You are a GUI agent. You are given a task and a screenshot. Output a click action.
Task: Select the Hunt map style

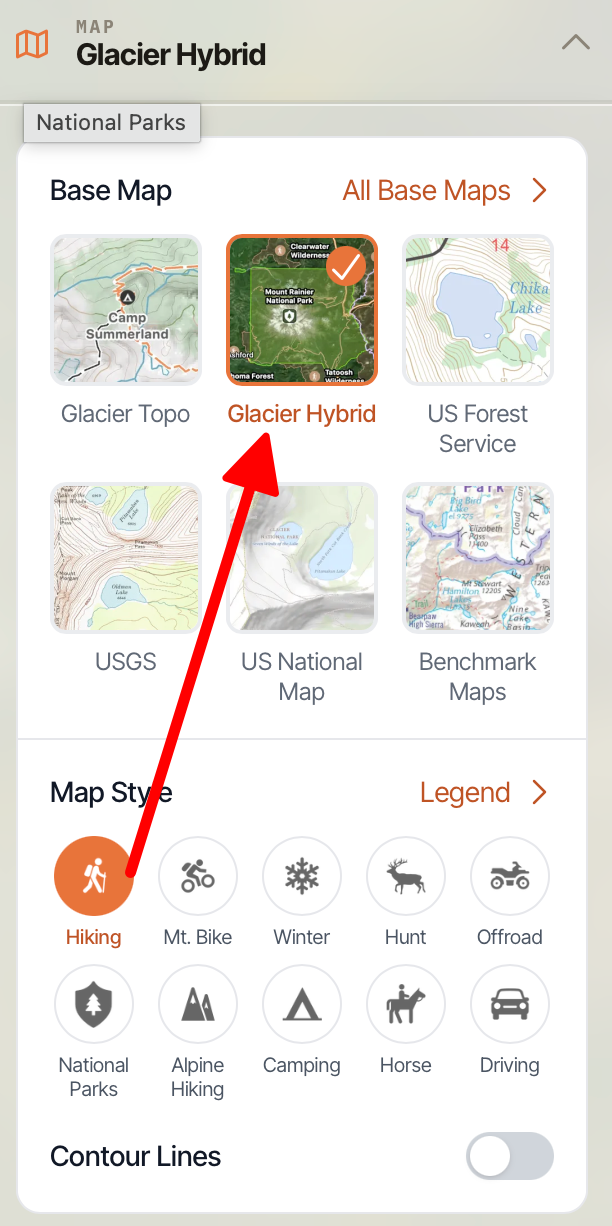coord(406,876)
